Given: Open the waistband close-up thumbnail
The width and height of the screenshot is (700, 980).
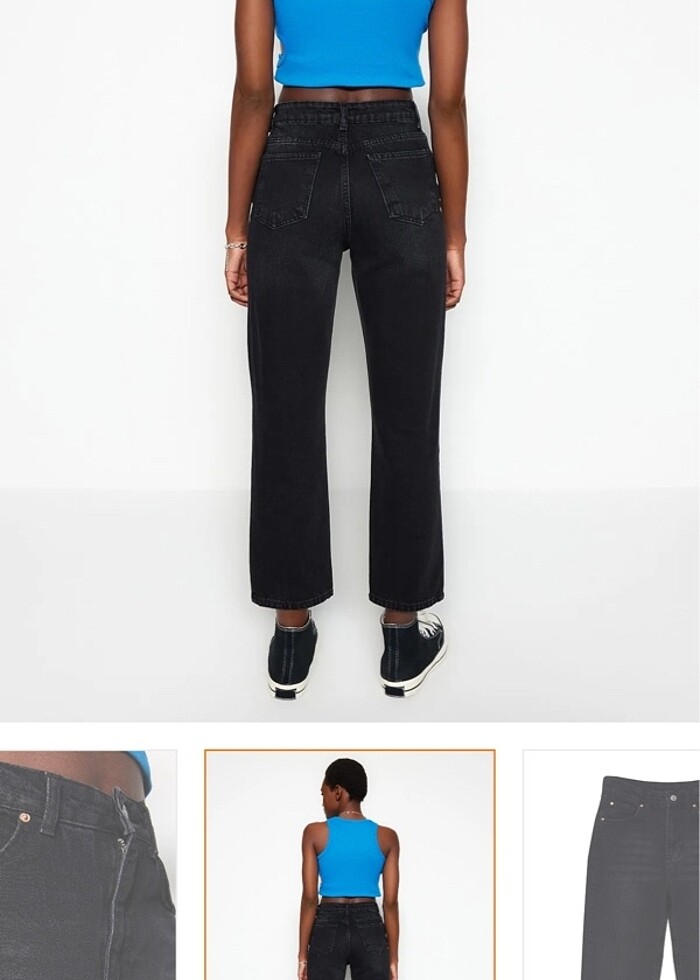Looking at the screenshot, I should coord(88,865).
